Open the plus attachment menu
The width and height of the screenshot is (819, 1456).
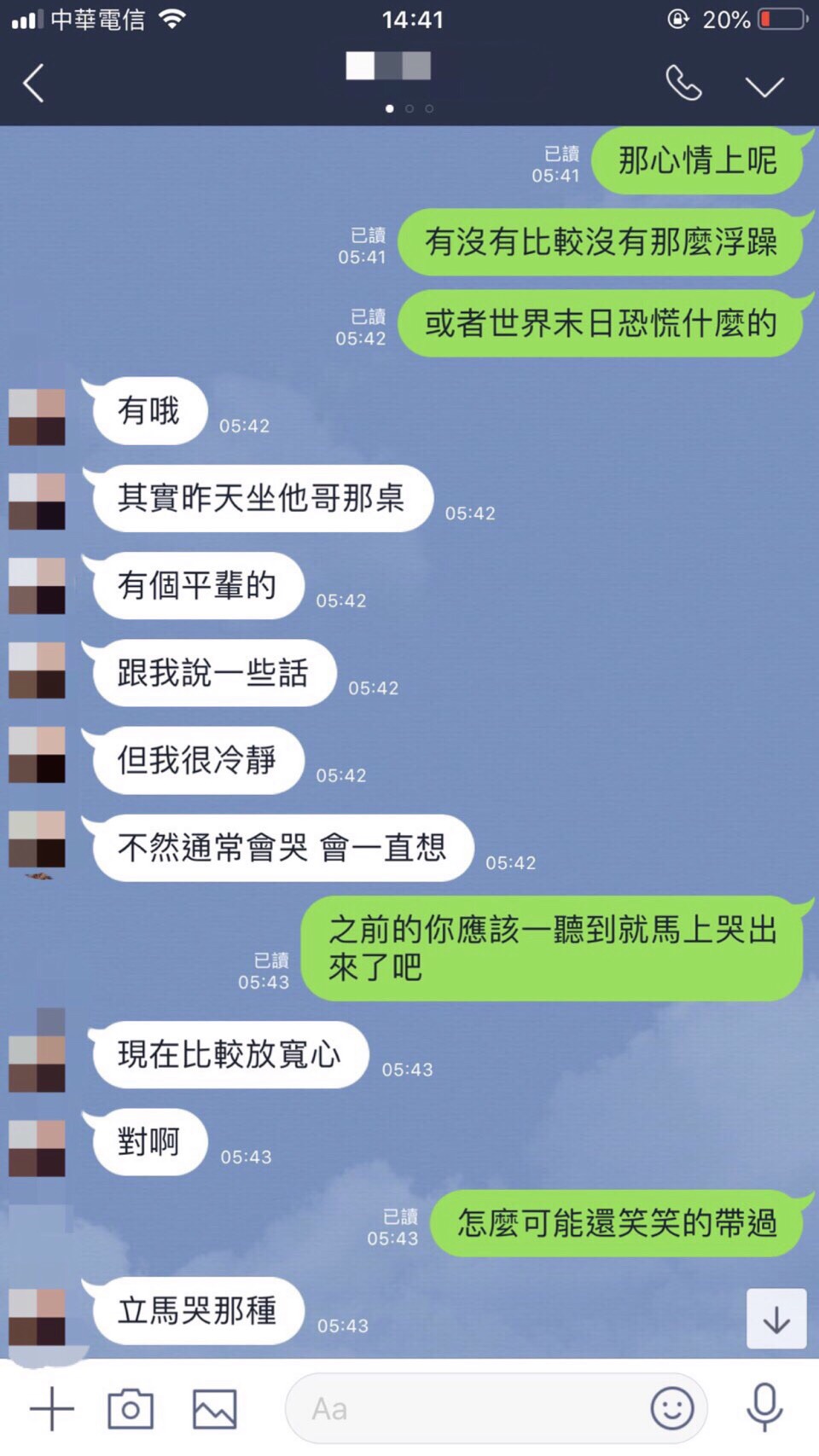tap(52, 1408)
